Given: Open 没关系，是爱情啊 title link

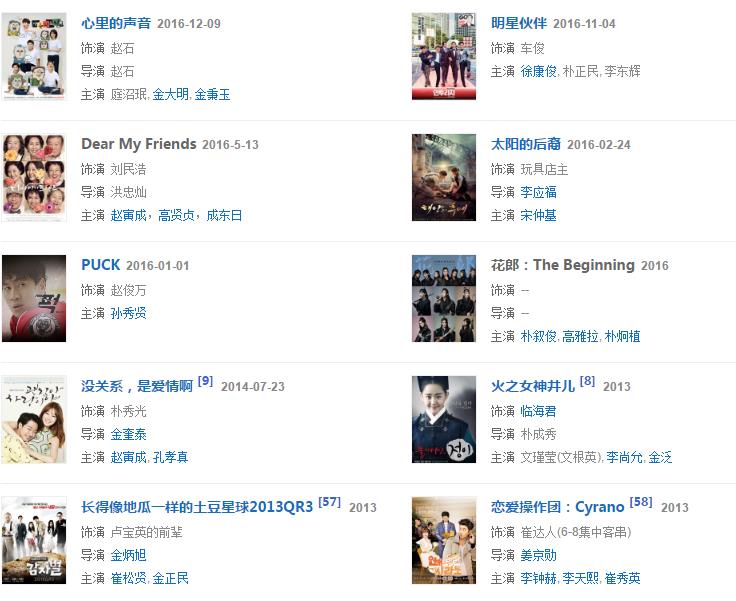Looking at the screenshot, I should [137, 386].
